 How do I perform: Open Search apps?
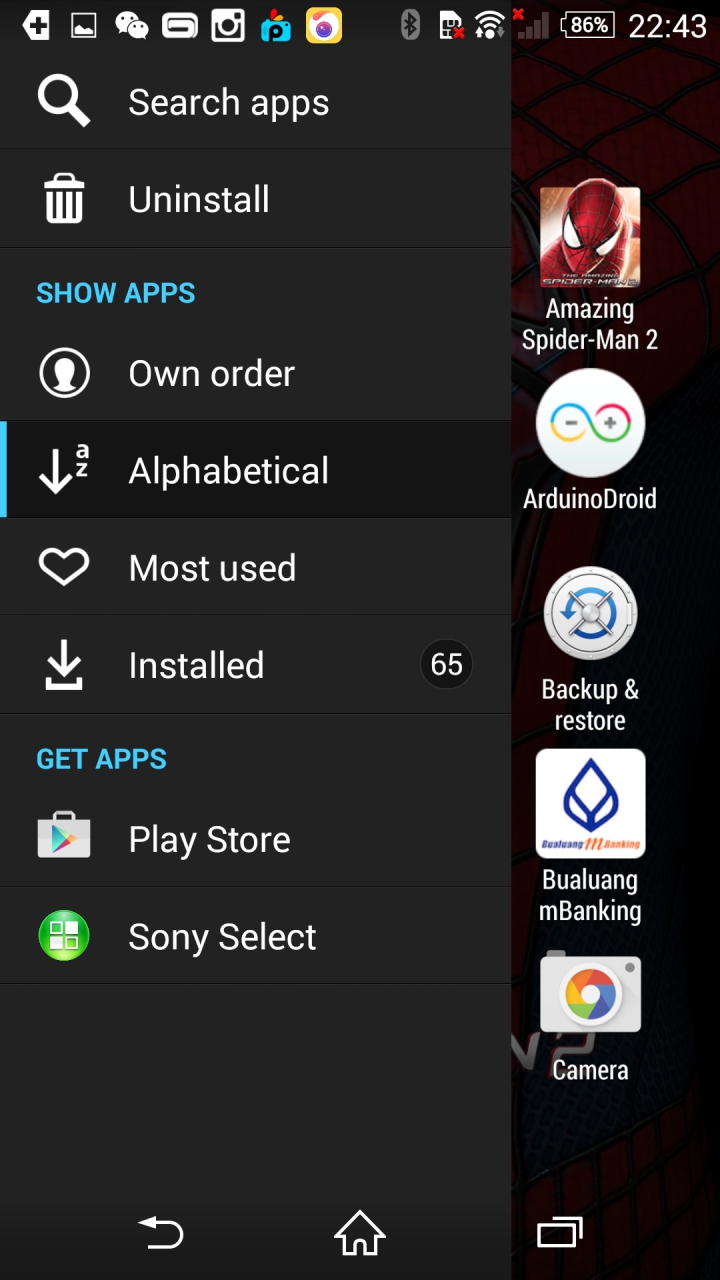coord(228,102)
